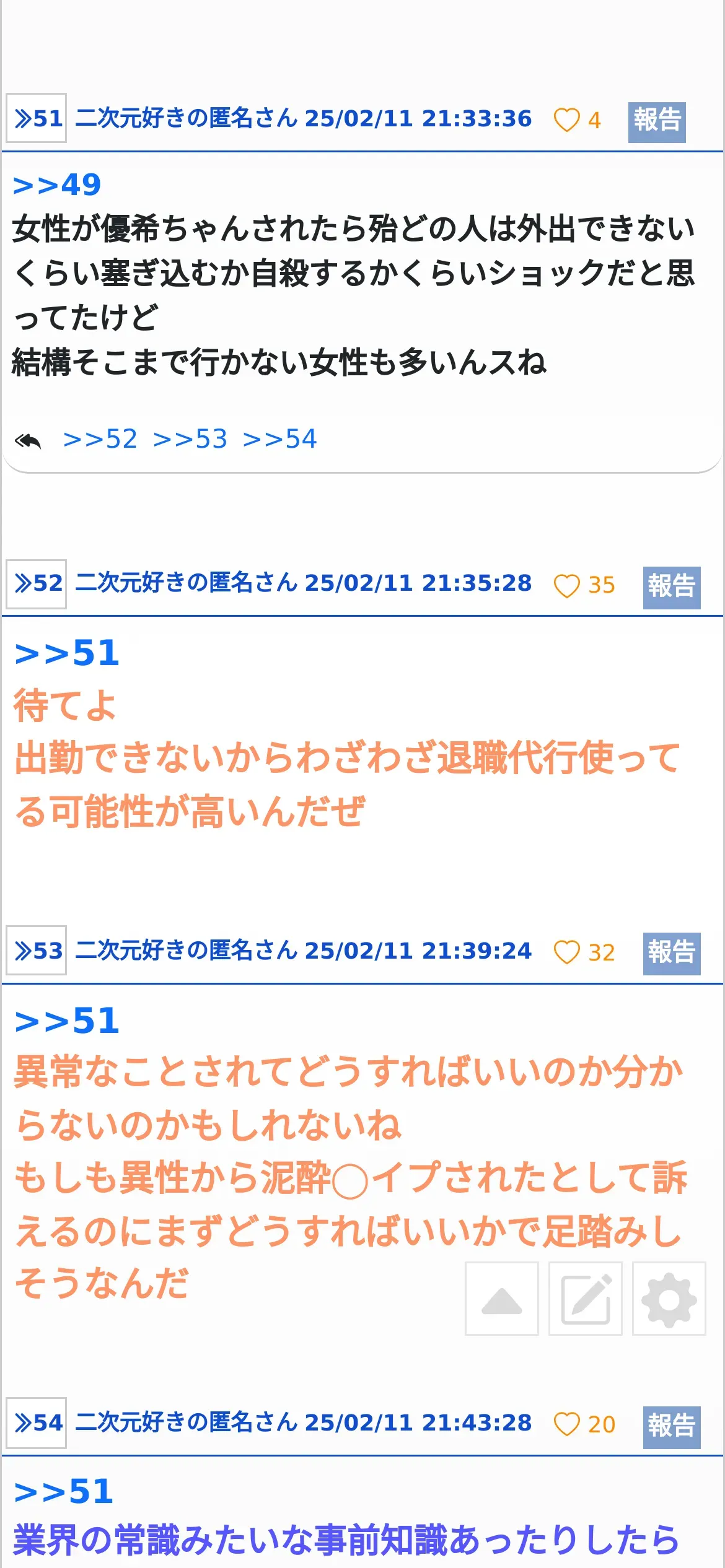Jump to reply >>52 under post 51
This screenshot has height=1568, width=725.
click(x=100, y=439)
